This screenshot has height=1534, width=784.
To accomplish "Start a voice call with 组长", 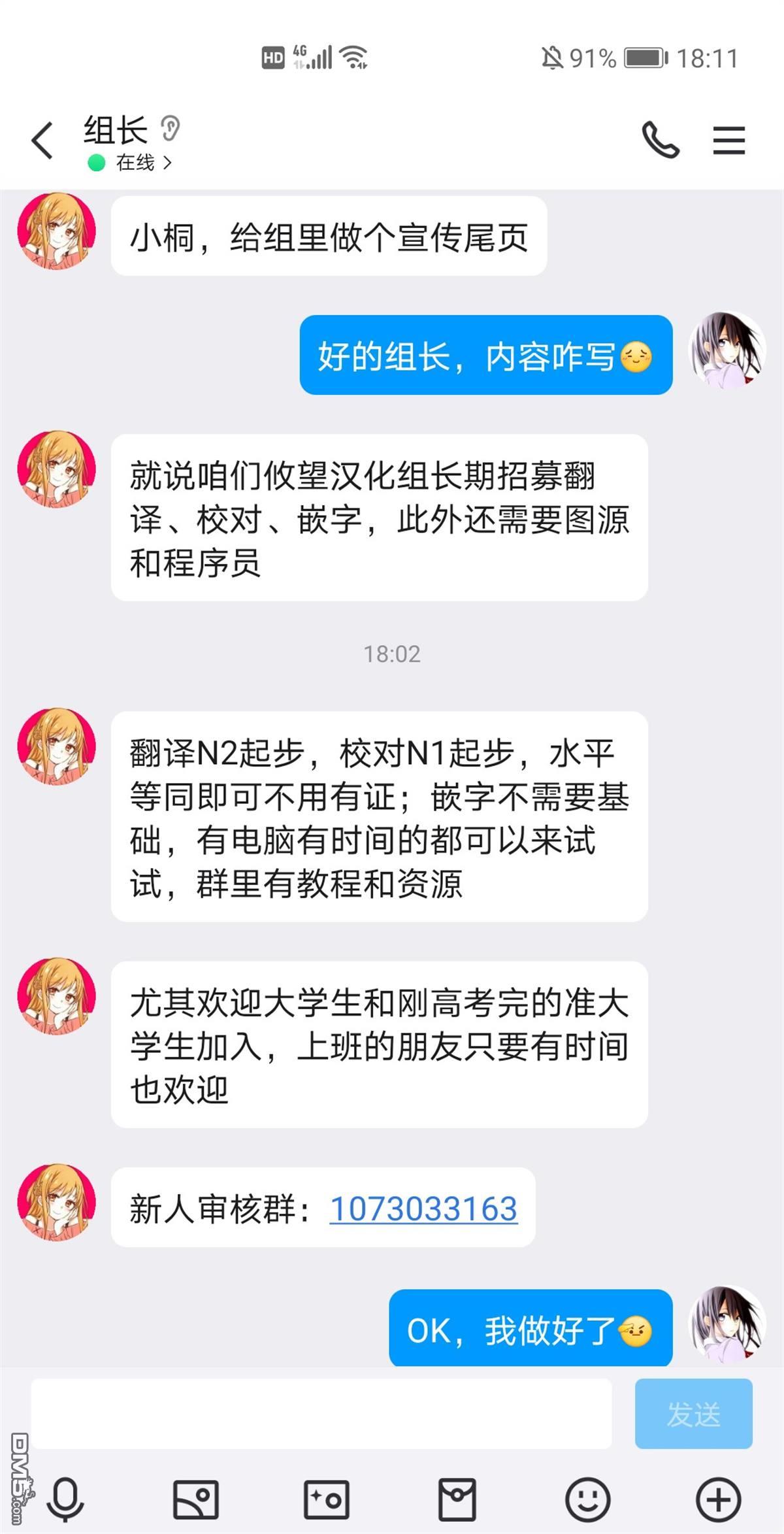I will [x=660, y=140].
